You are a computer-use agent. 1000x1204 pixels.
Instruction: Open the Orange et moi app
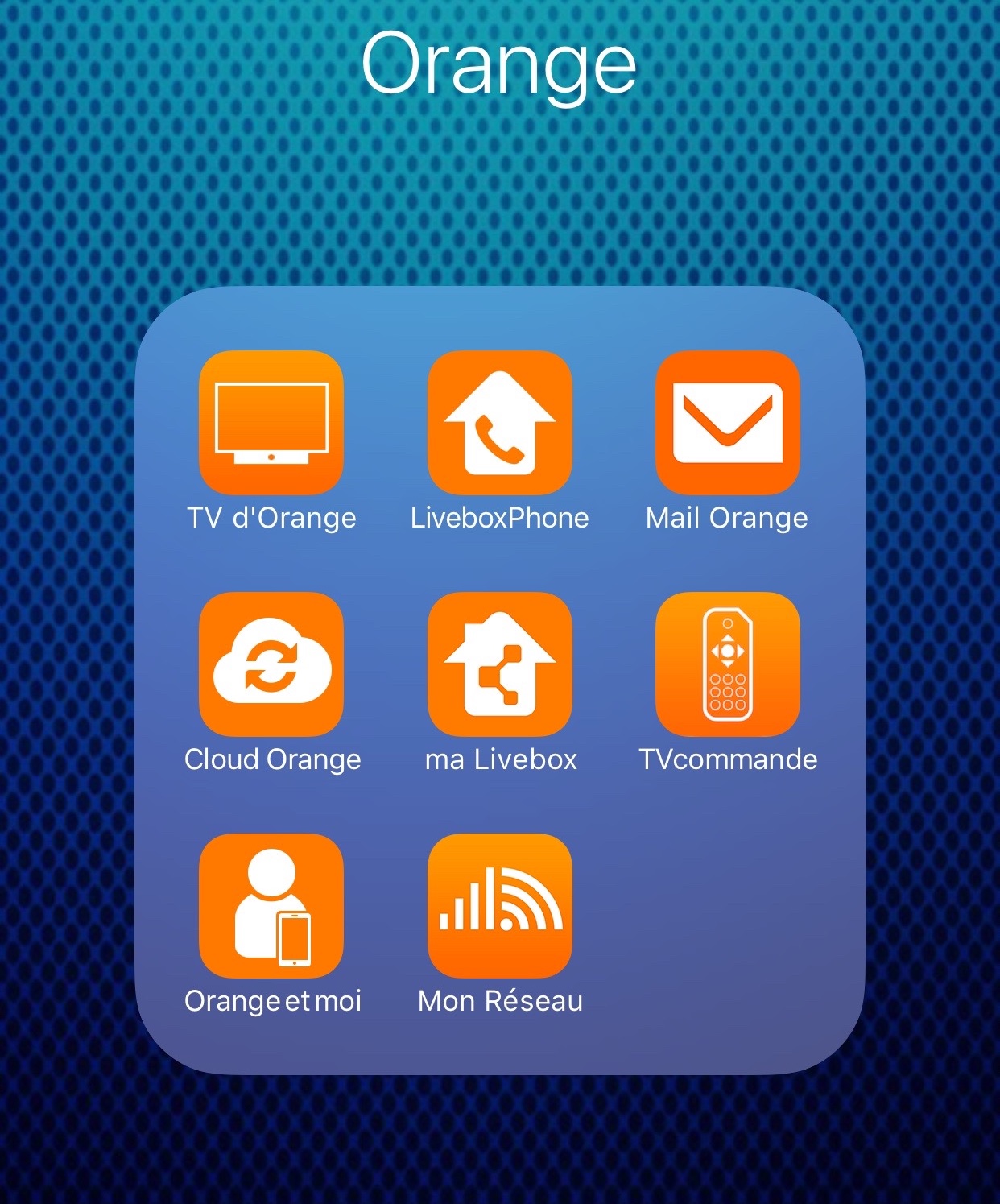[271, 906]
